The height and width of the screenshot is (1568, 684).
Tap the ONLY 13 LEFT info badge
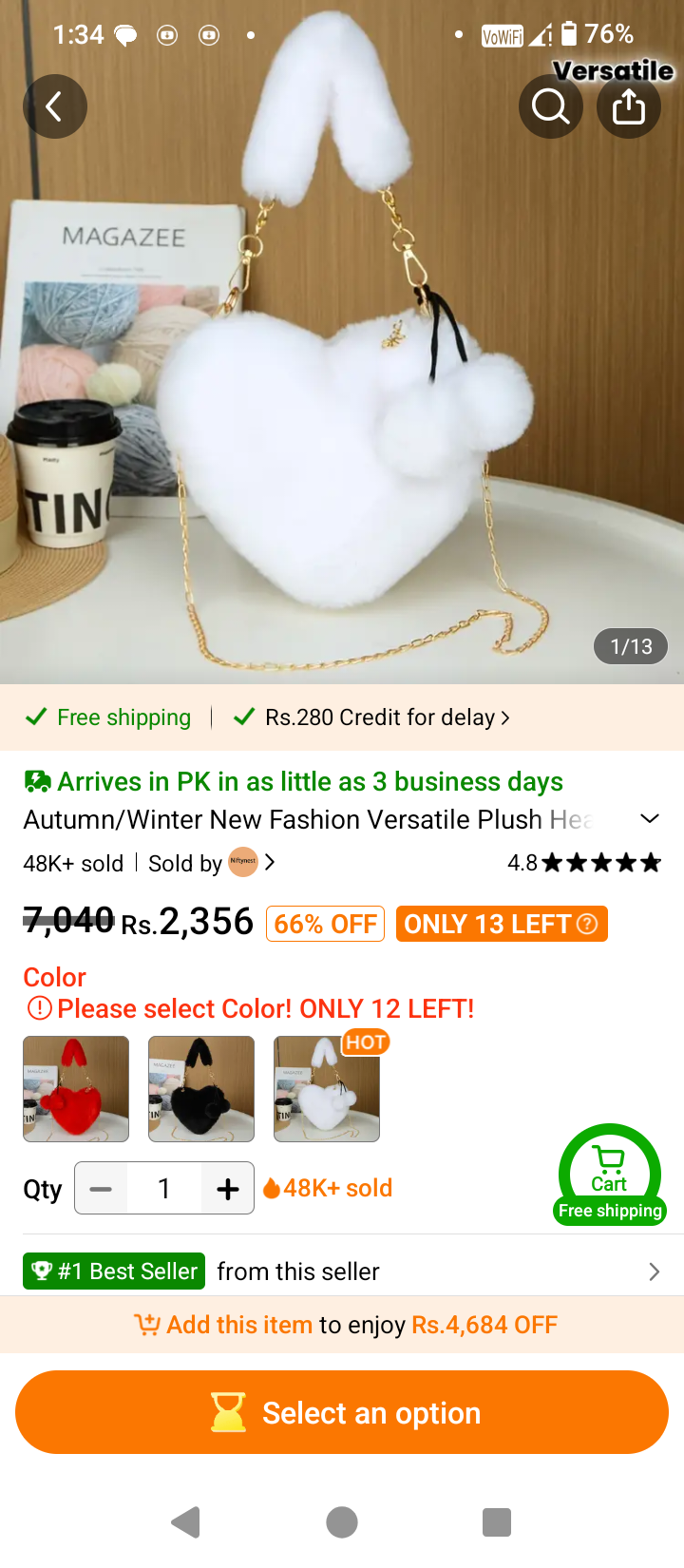coord(502,924)
